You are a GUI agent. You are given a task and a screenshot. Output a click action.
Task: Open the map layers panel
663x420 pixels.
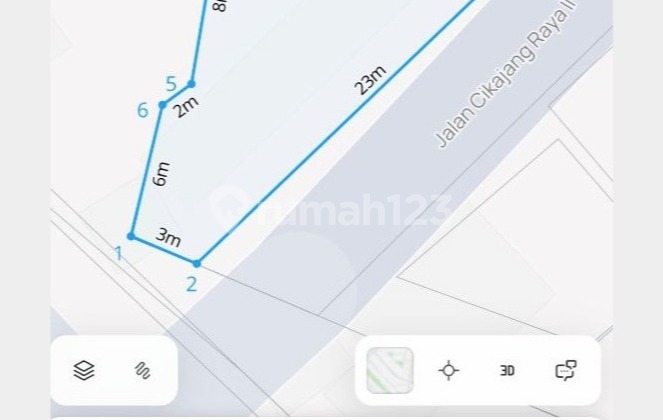pos(84,370)
